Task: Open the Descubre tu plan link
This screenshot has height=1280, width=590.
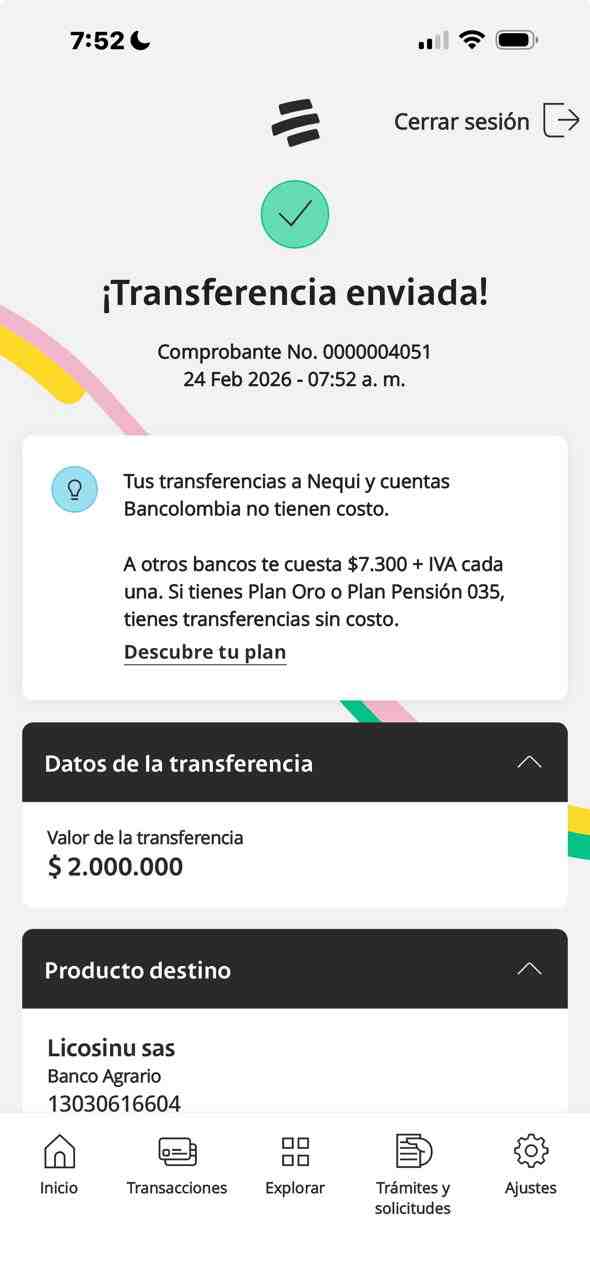Action: click(x=205, y=653)
